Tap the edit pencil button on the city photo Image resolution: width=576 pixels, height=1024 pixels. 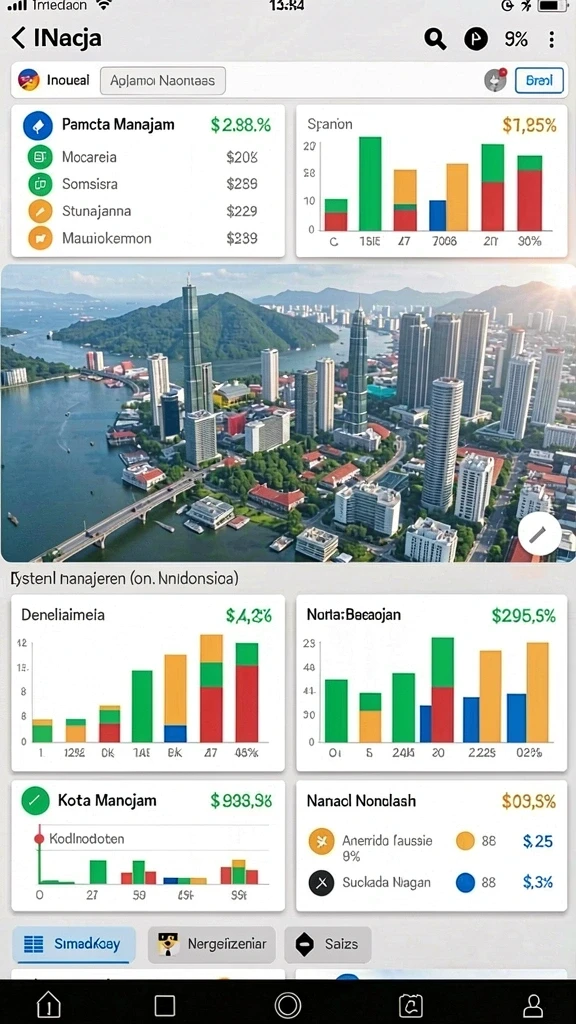point(539,534)
